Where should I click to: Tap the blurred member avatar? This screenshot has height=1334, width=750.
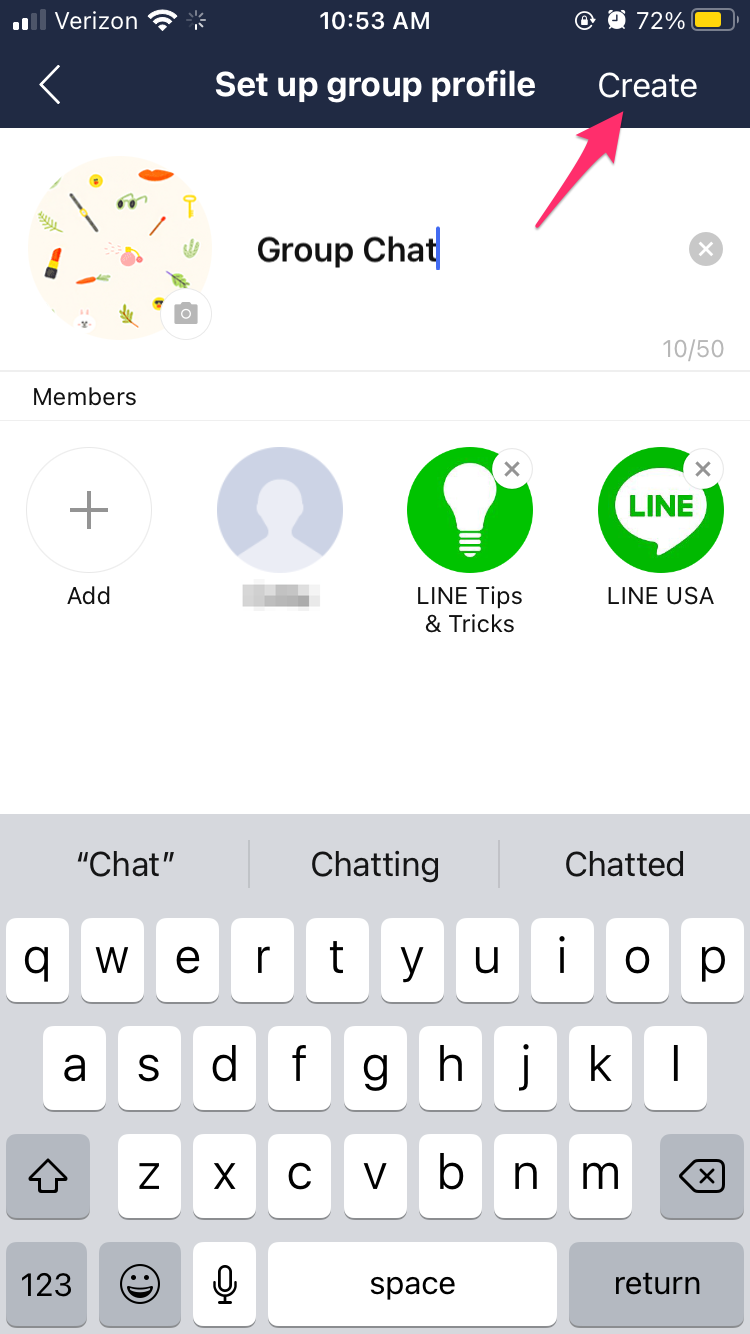[x=280, y=510]
